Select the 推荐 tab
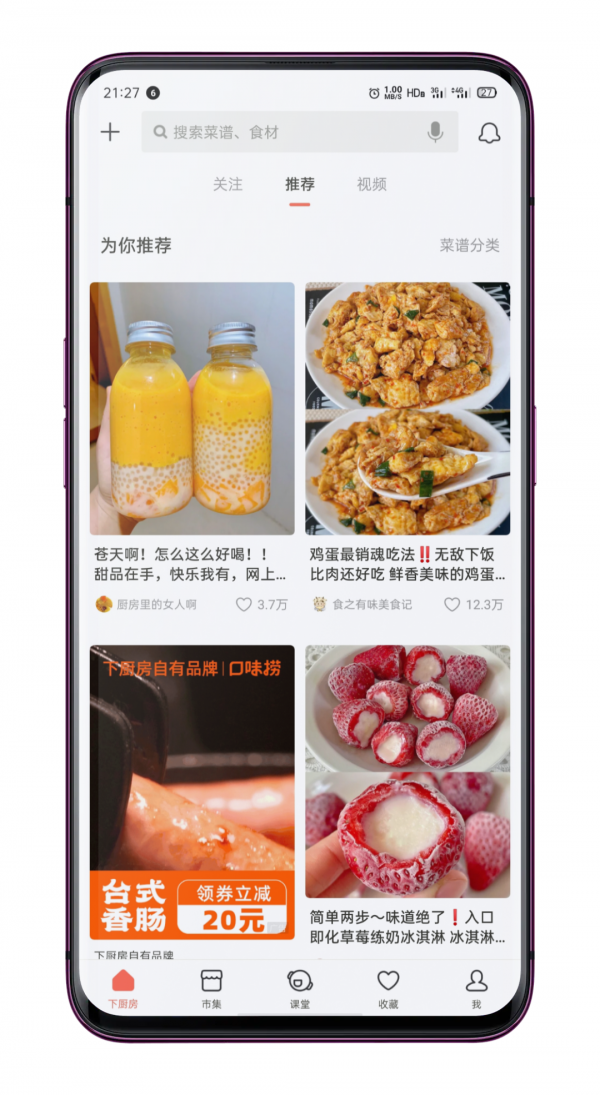The image size is (600, 1095). 300,185
